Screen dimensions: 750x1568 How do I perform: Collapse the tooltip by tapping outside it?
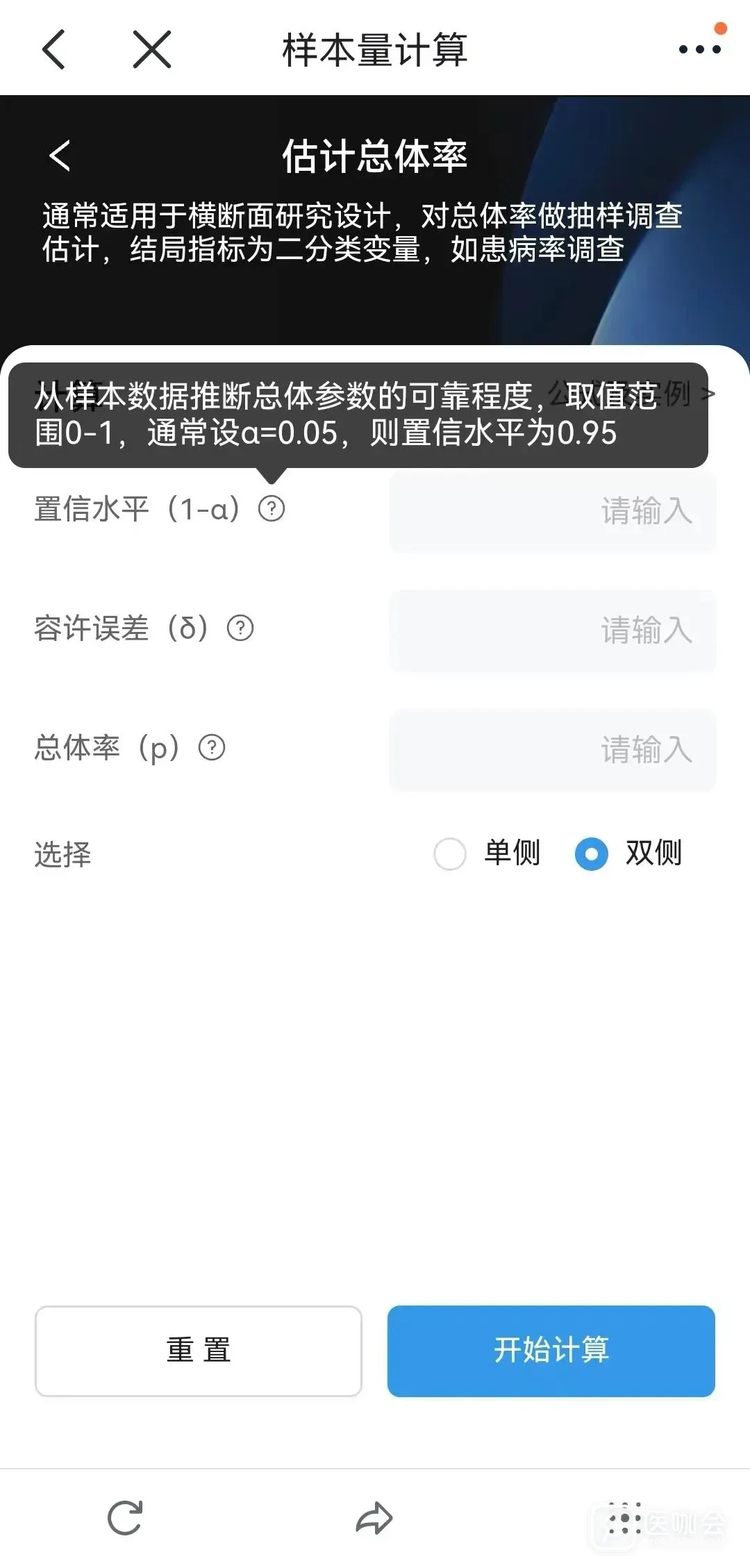[375, 1111]
